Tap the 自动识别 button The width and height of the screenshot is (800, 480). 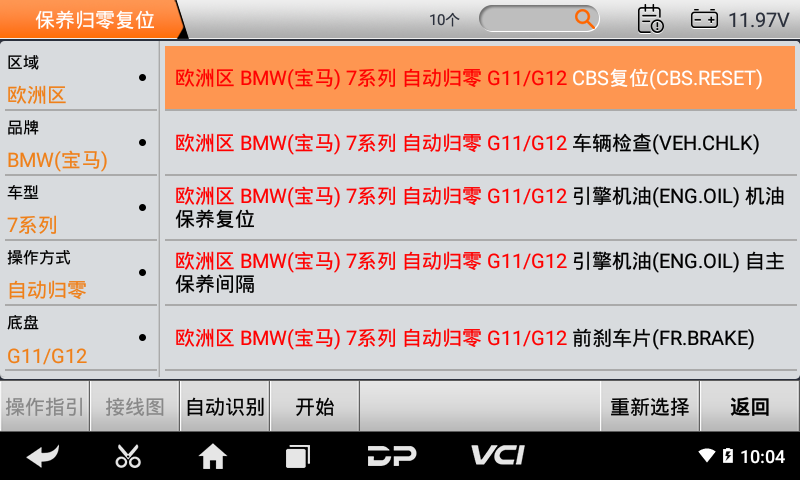click(225, 407)
